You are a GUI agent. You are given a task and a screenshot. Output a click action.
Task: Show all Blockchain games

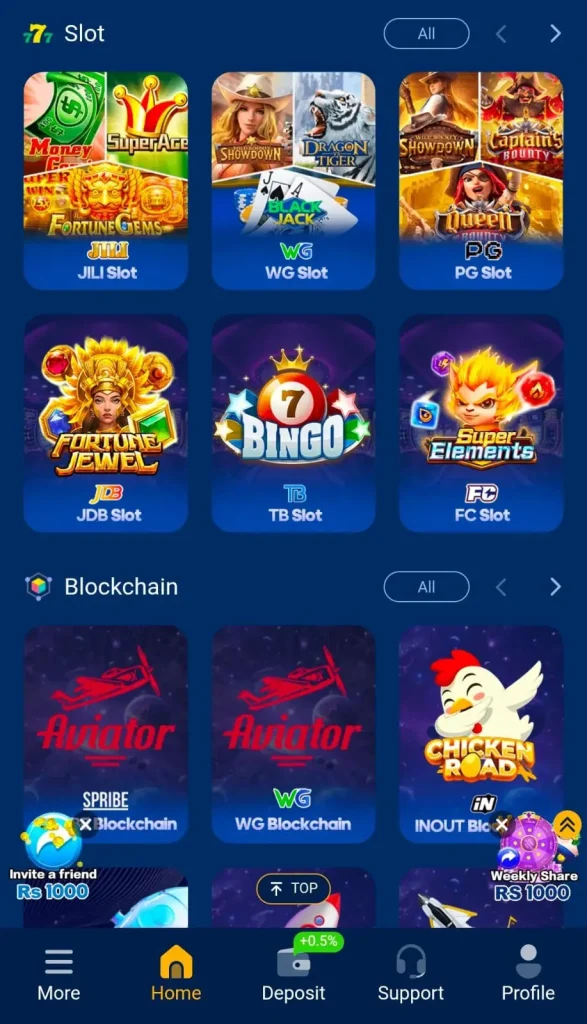pyautogui.click(x=426, y=586)
